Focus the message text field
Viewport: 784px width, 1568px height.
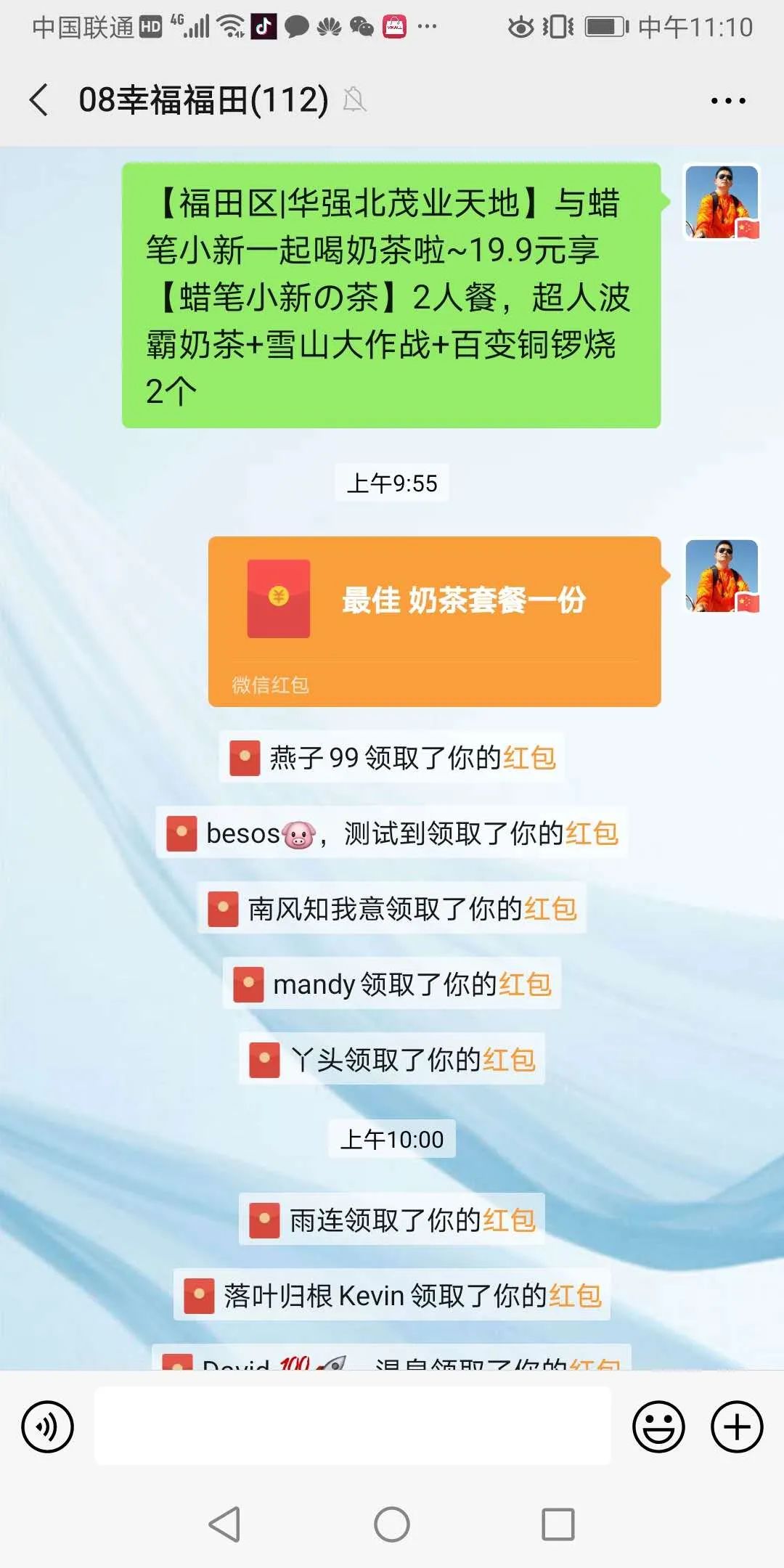pyautogui.click(x=353, y=1426)
